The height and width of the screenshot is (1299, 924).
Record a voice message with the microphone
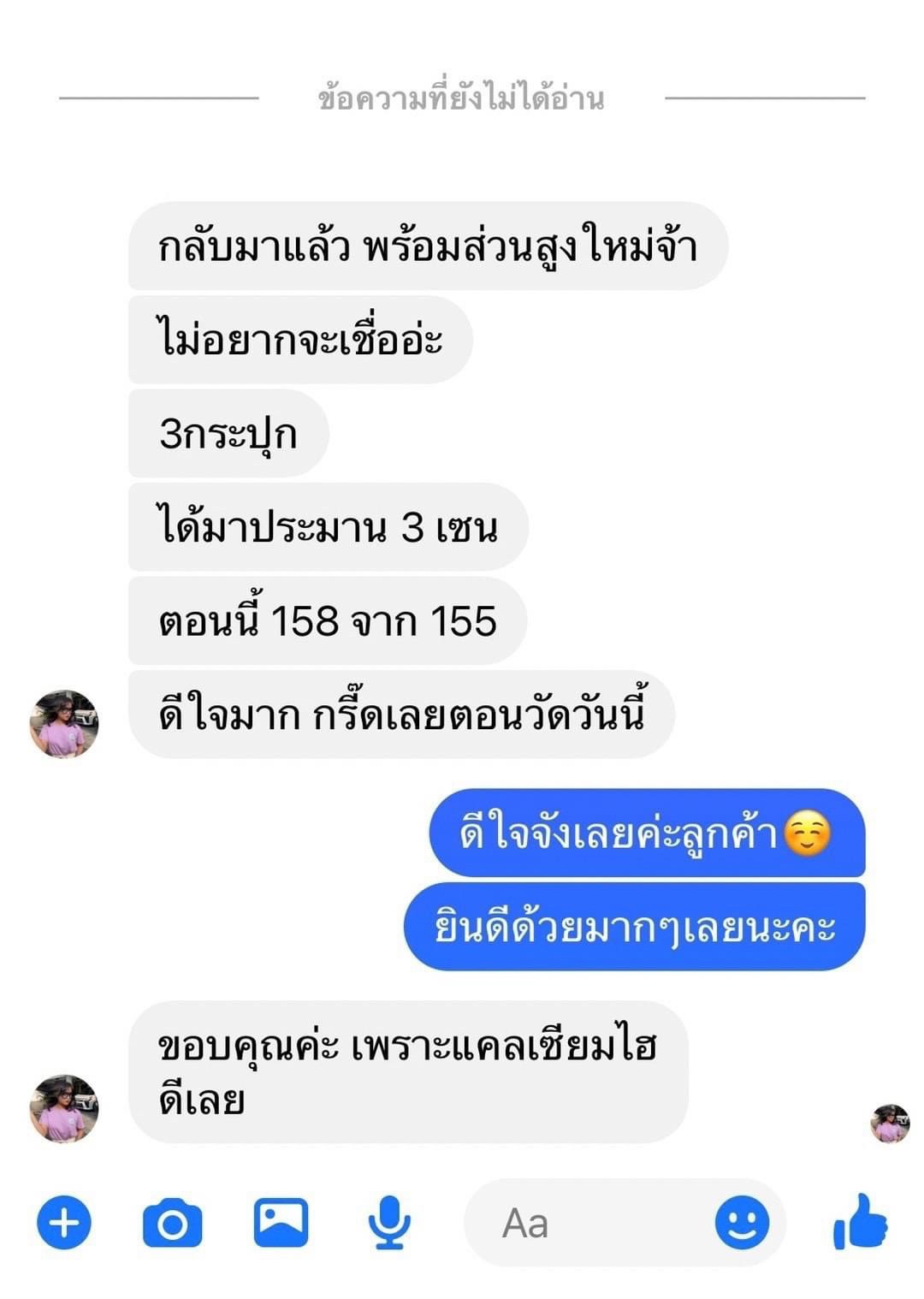[389, 1223]
